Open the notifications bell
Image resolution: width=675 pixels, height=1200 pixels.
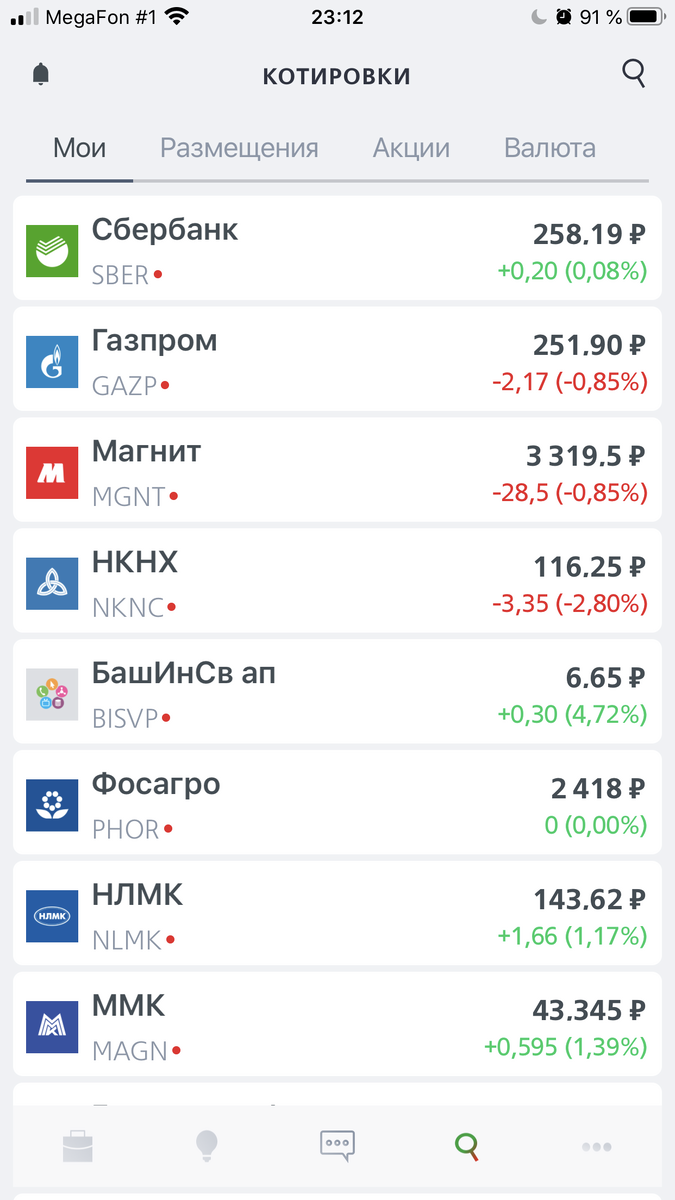pos(41,74)
